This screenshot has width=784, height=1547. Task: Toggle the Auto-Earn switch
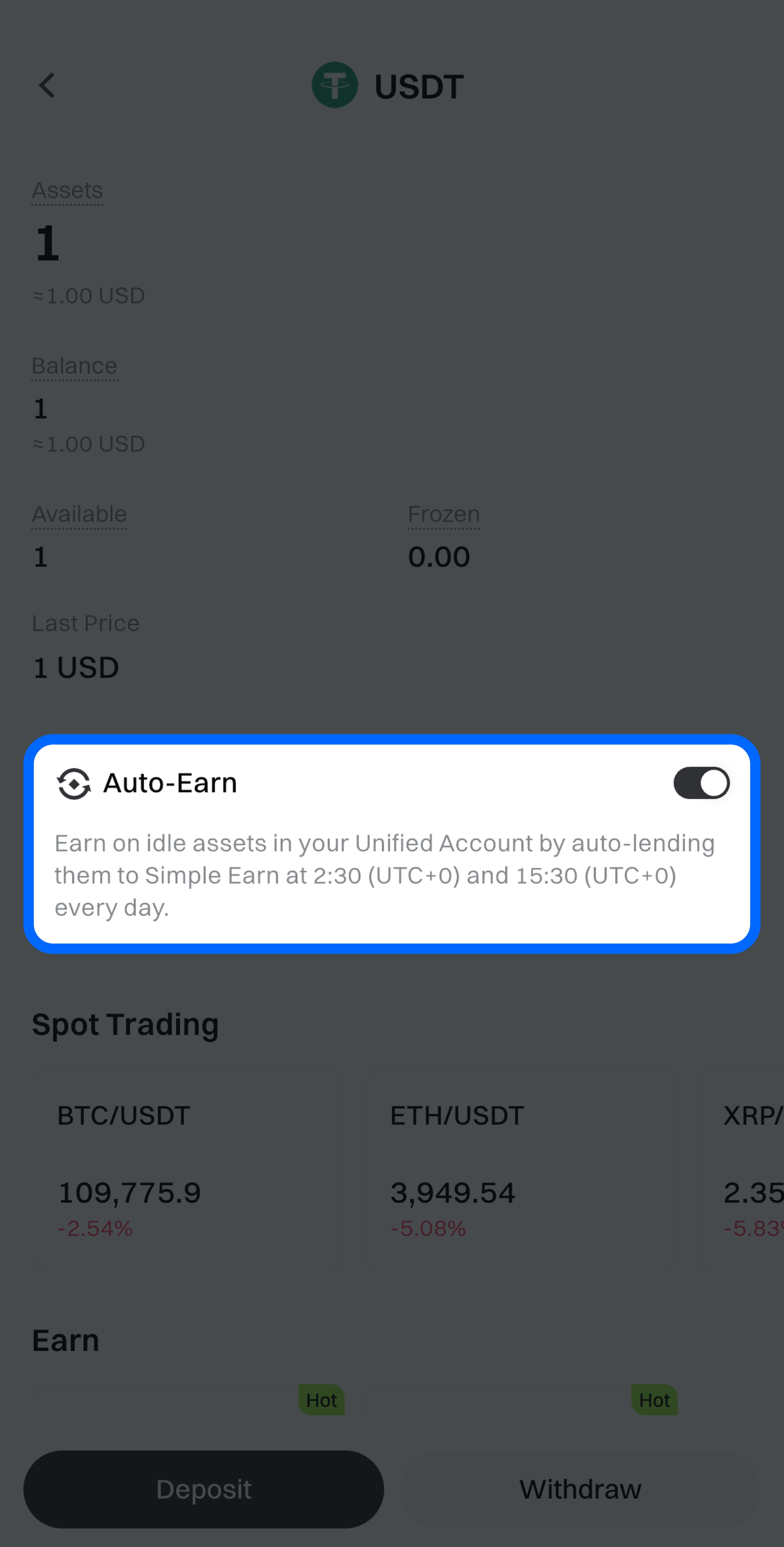700,783
